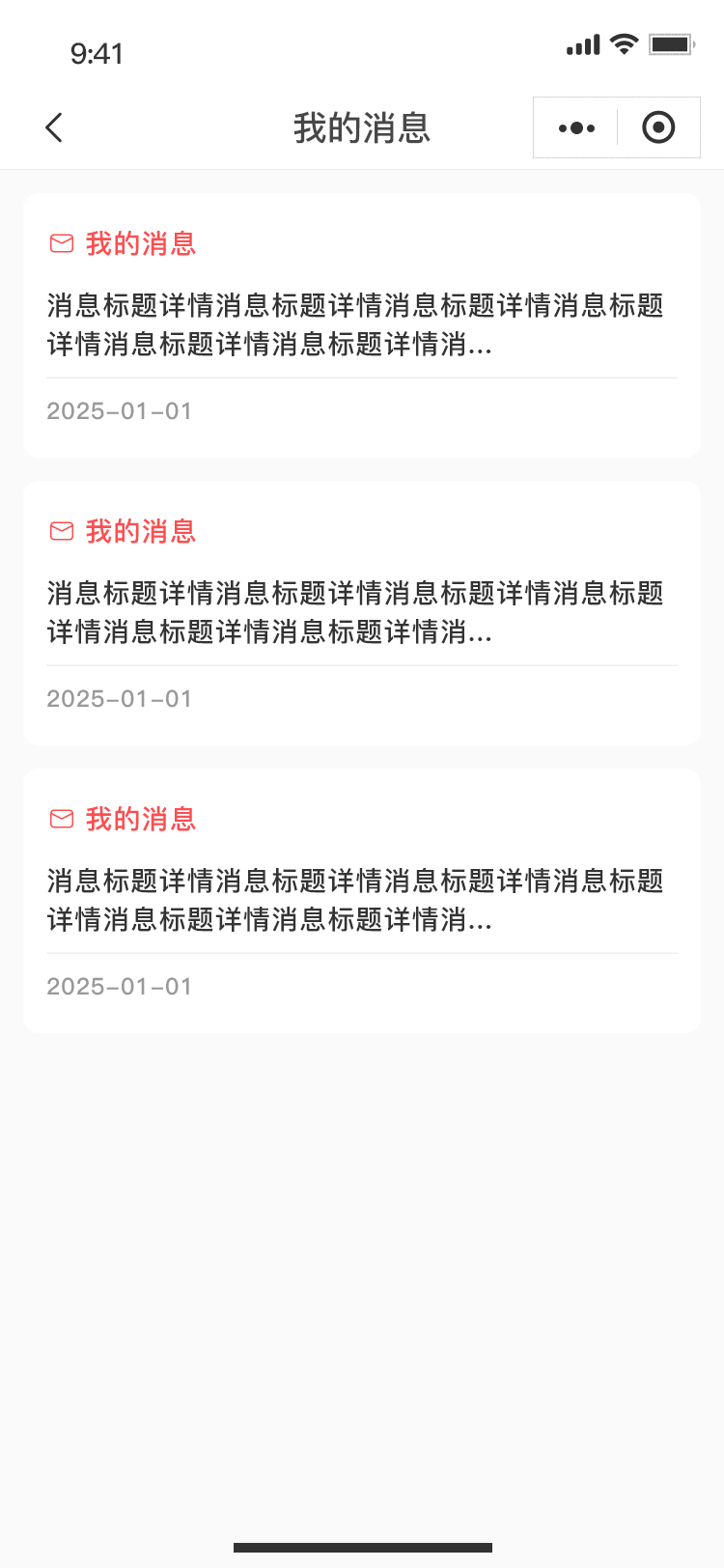Close the mini program with the circle button
The width and height of the screenshot is (724, 1568).
tap(658, 127)
